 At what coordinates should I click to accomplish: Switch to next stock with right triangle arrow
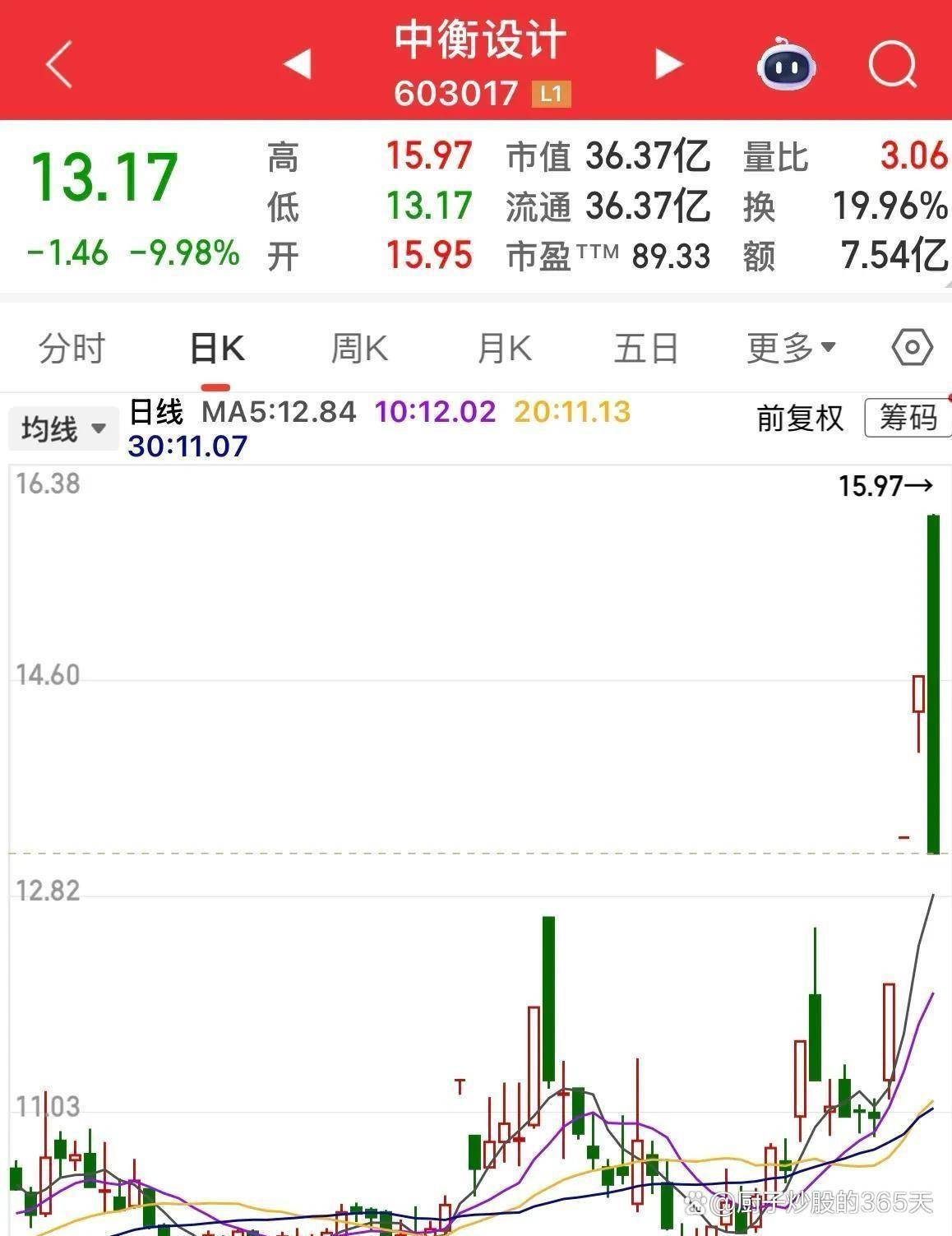pyautogui.click(x=668, y=64)
